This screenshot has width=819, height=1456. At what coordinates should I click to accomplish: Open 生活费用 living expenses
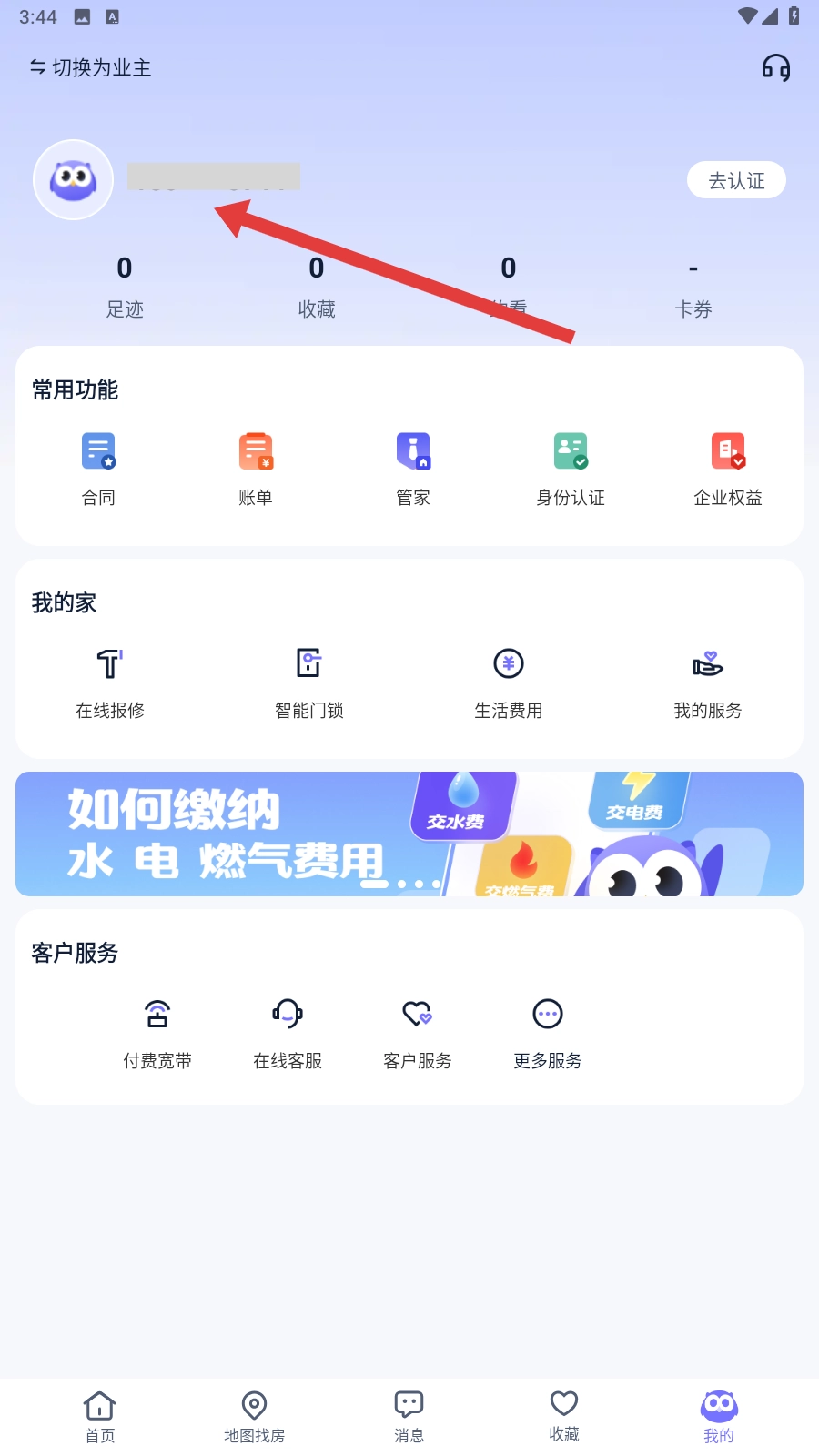509,682
